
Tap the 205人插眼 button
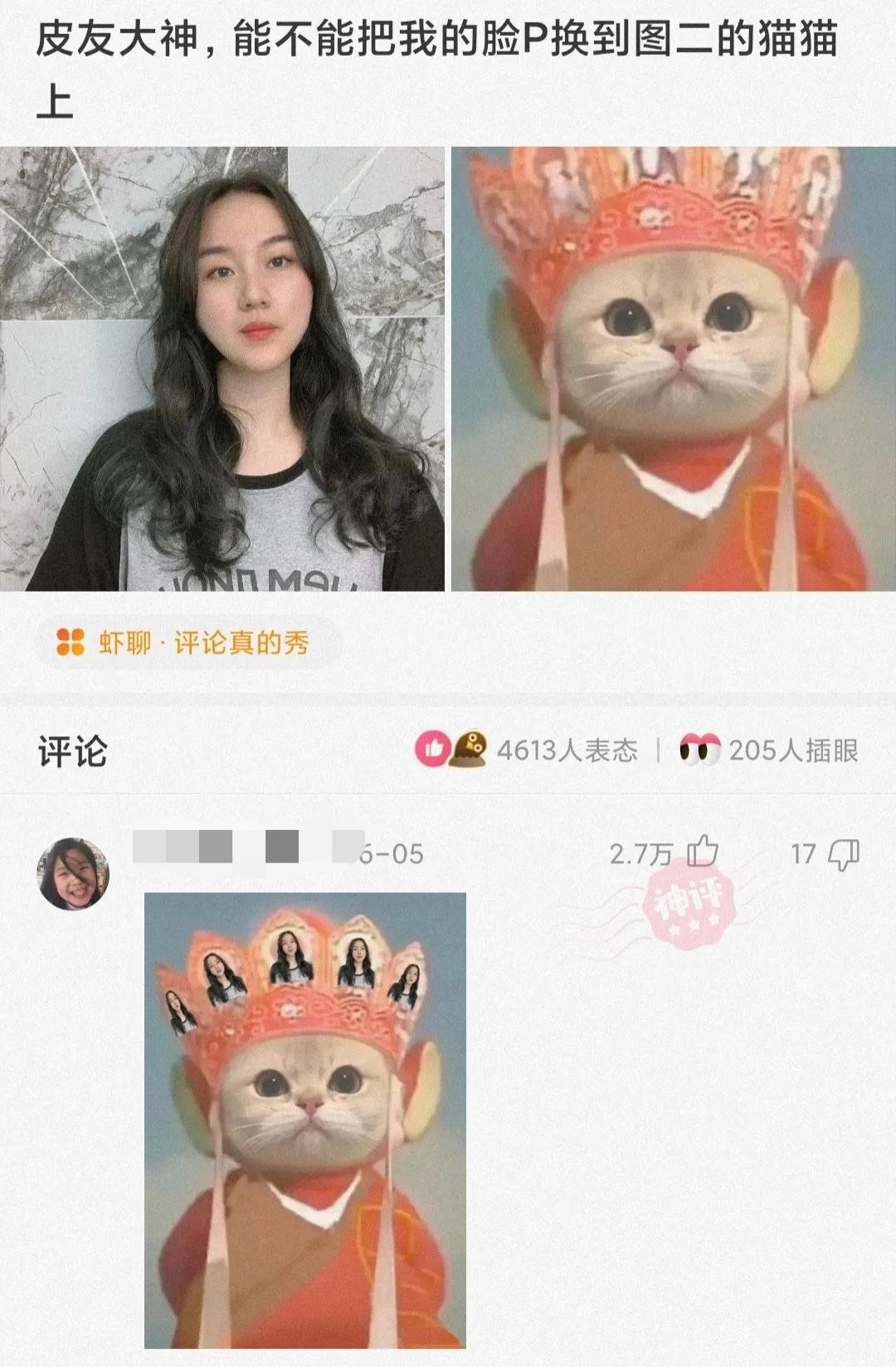click(769, 750)
